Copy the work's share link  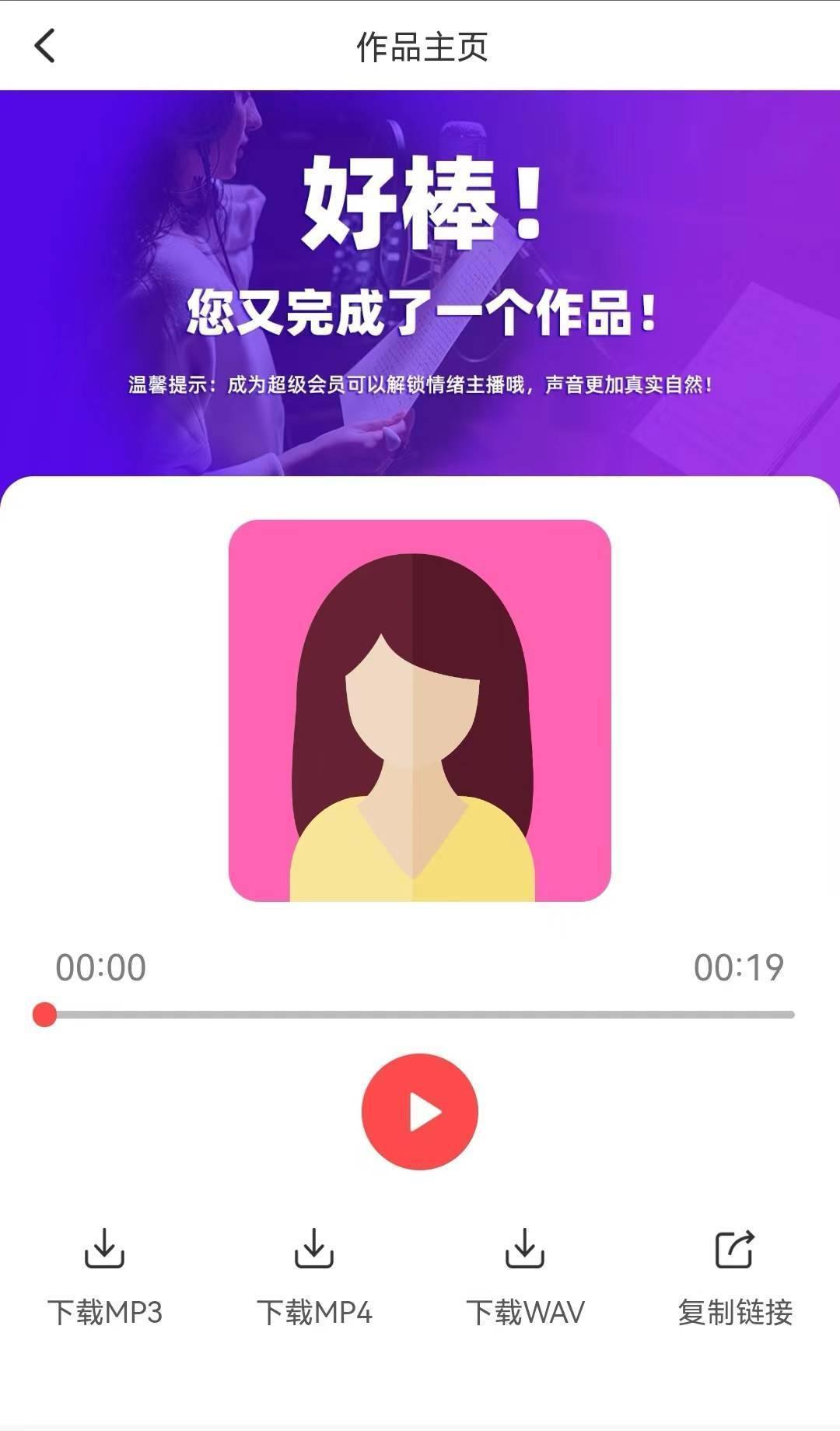(x=735, y=1275)
